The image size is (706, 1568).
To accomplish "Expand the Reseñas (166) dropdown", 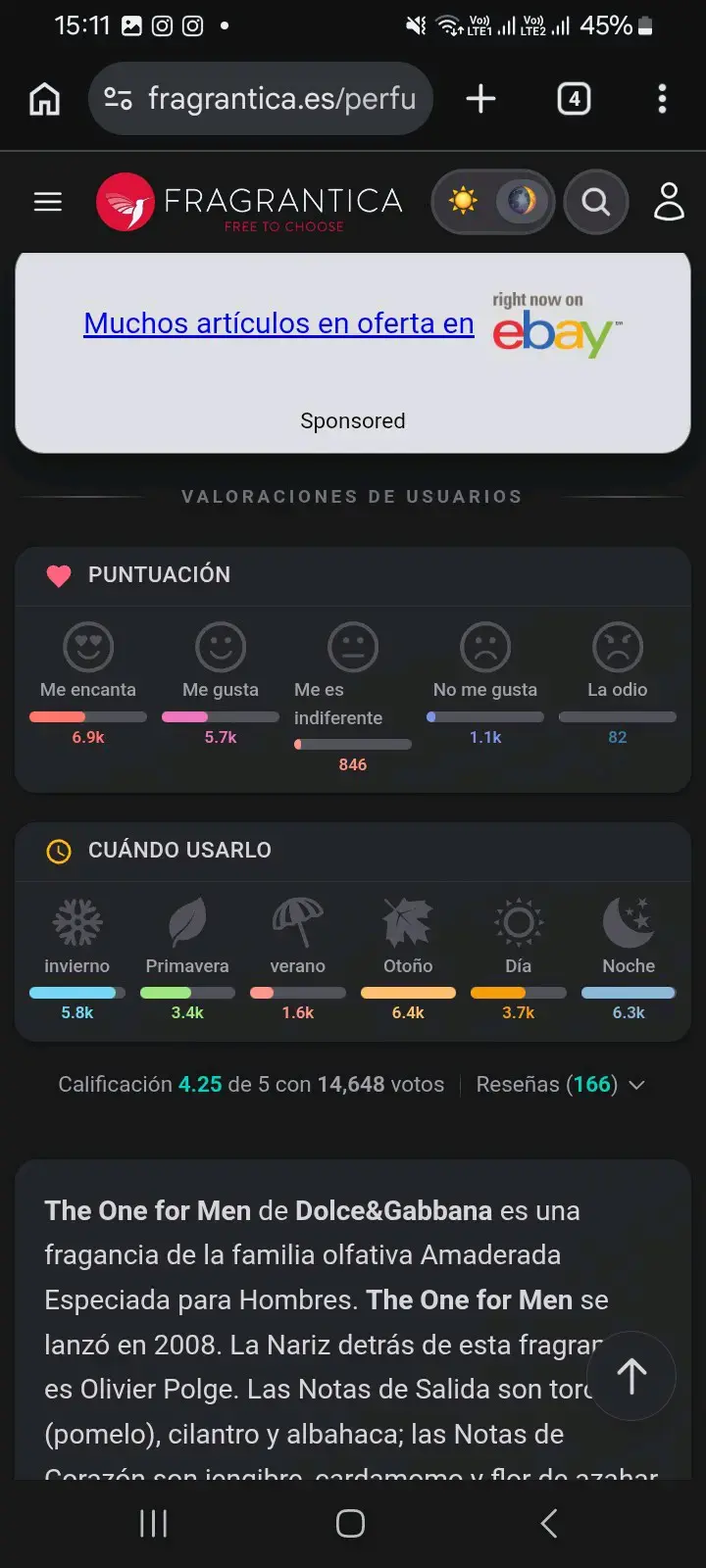I will pyautogui.click(x=560, y=1085).
